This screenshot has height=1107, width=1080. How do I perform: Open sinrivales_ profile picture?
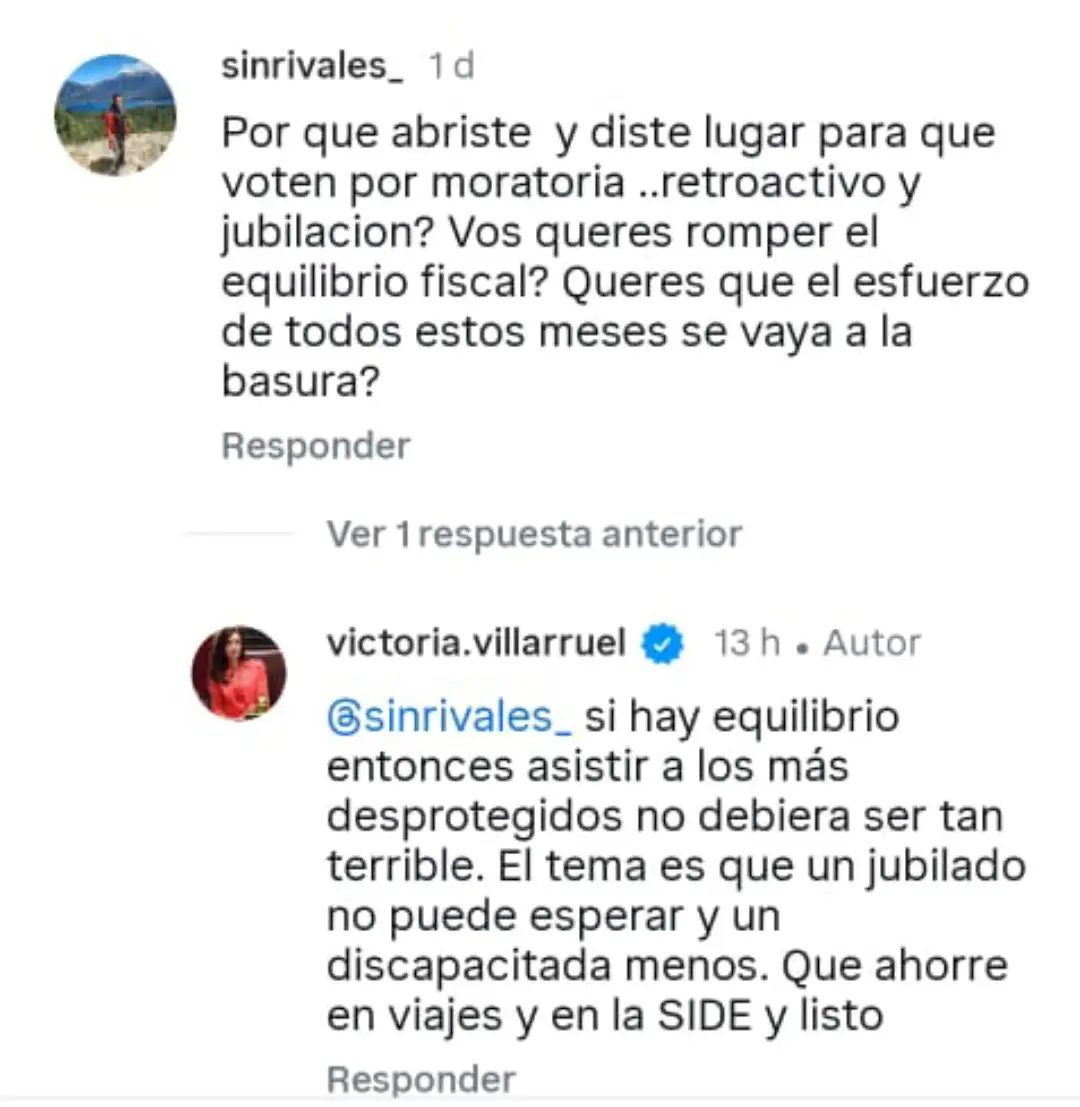click(x=115, y=115)
